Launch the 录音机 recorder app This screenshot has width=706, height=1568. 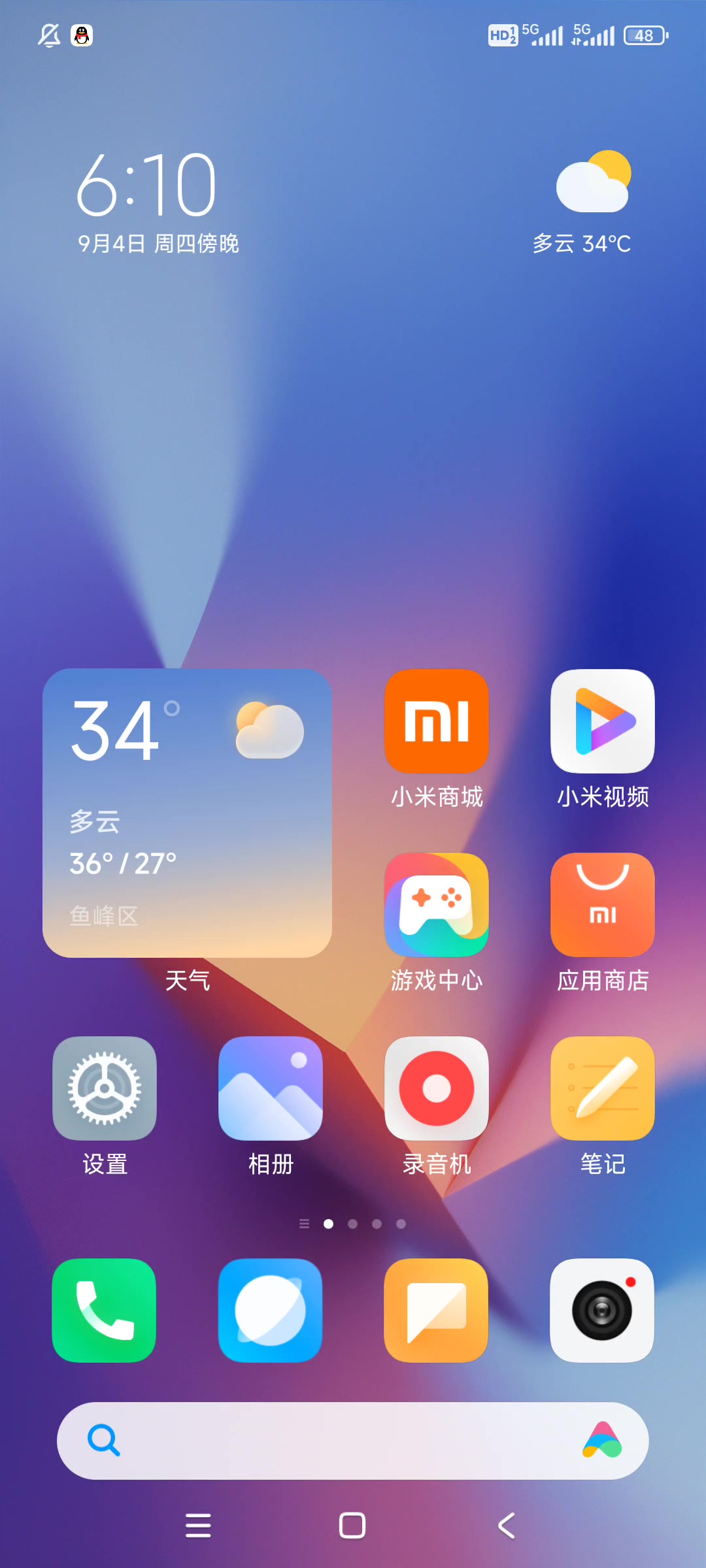coord(437,1088)
